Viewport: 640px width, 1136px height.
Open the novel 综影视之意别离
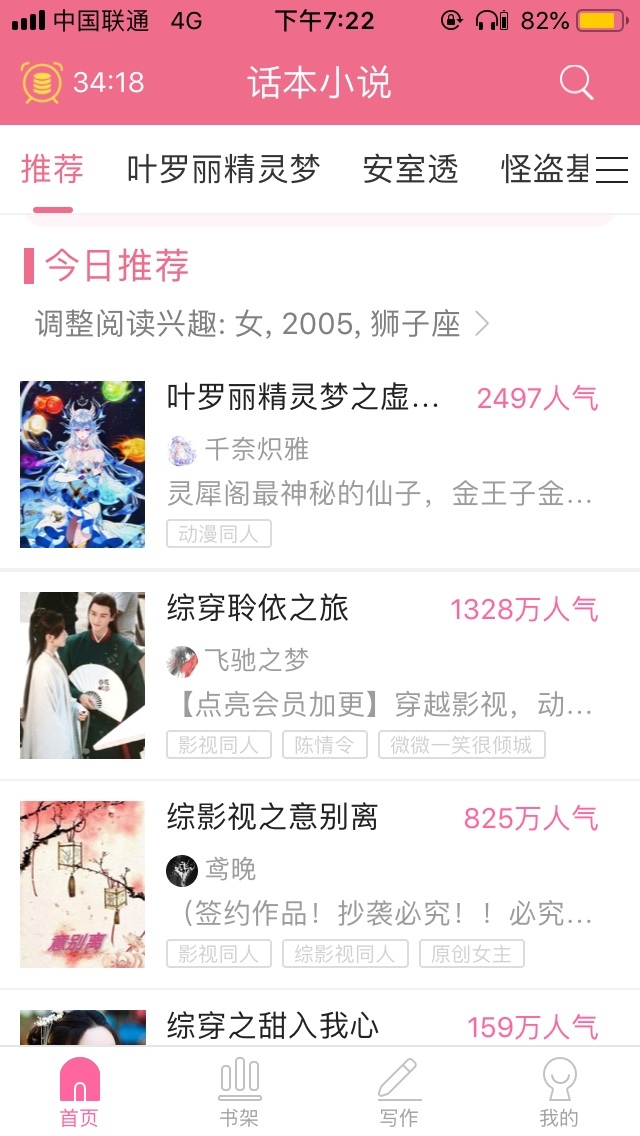[272, 818]
